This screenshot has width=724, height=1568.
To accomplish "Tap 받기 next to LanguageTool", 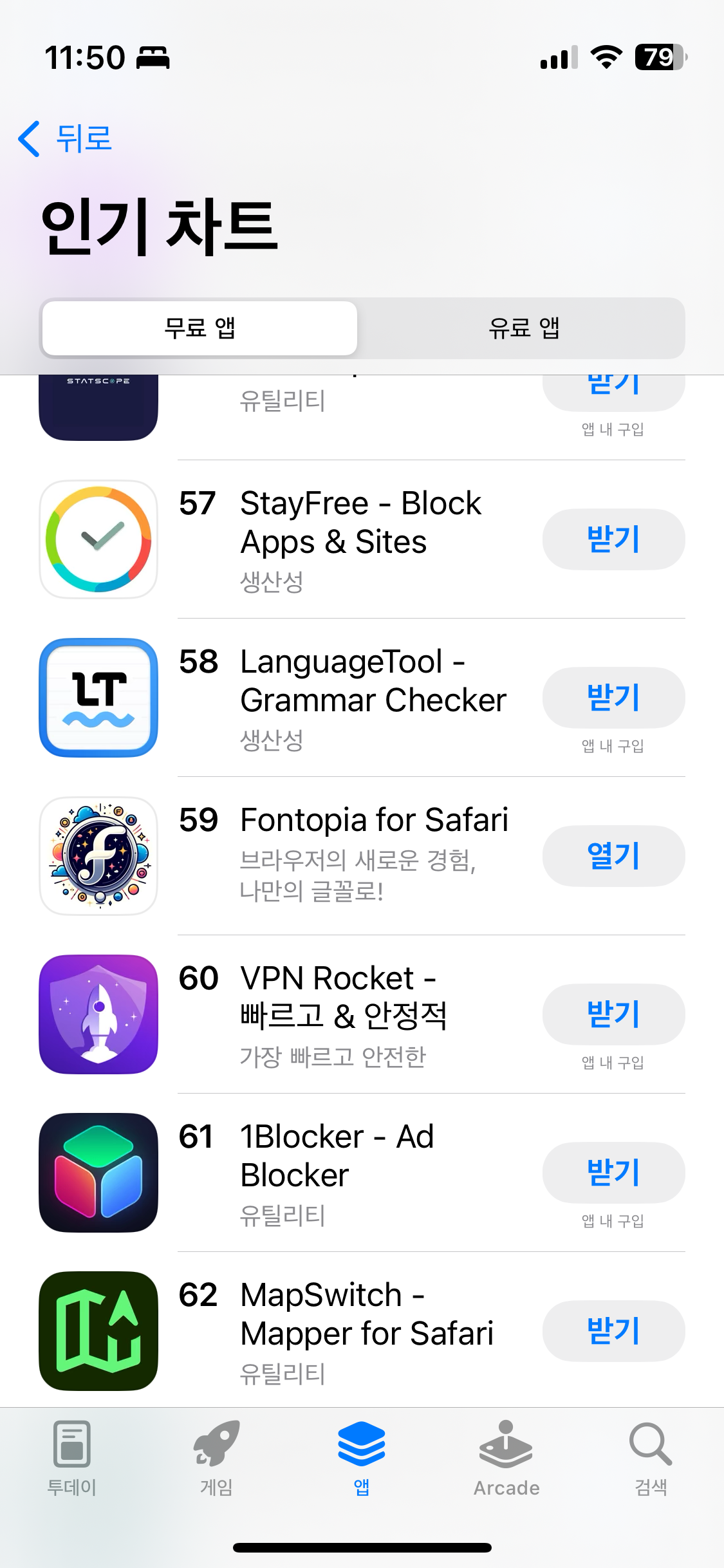I will [x=612, y=697].
